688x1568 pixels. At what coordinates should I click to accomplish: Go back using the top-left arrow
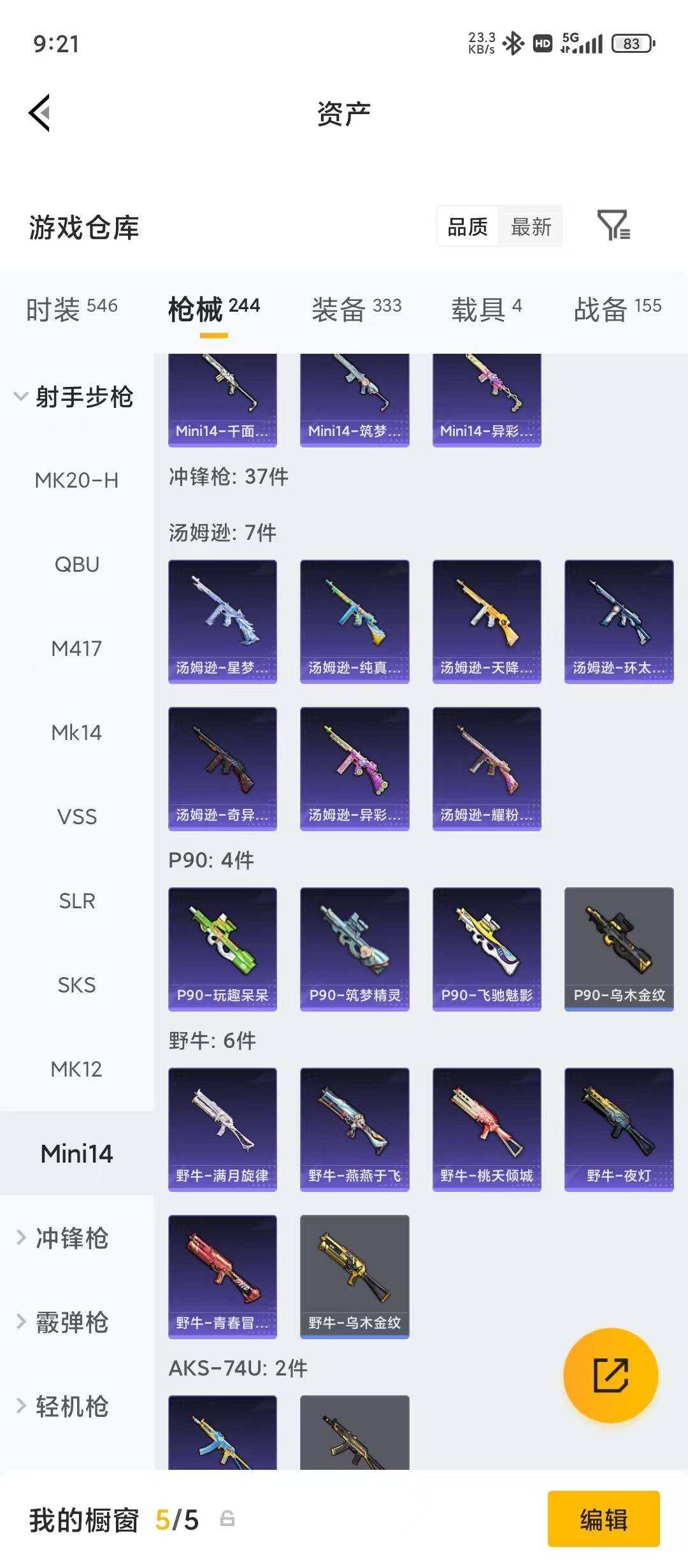coord(39,113)
